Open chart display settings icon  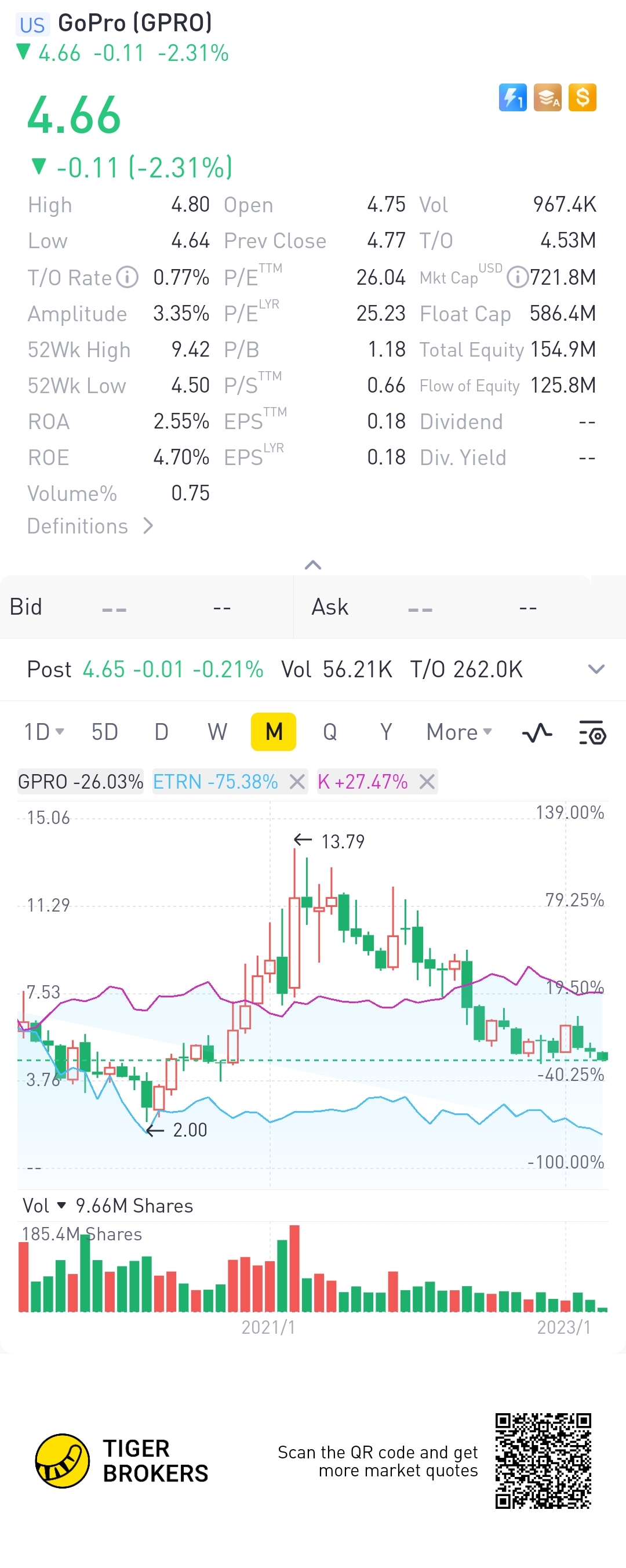pyautogui.click(x=592, y=732)
